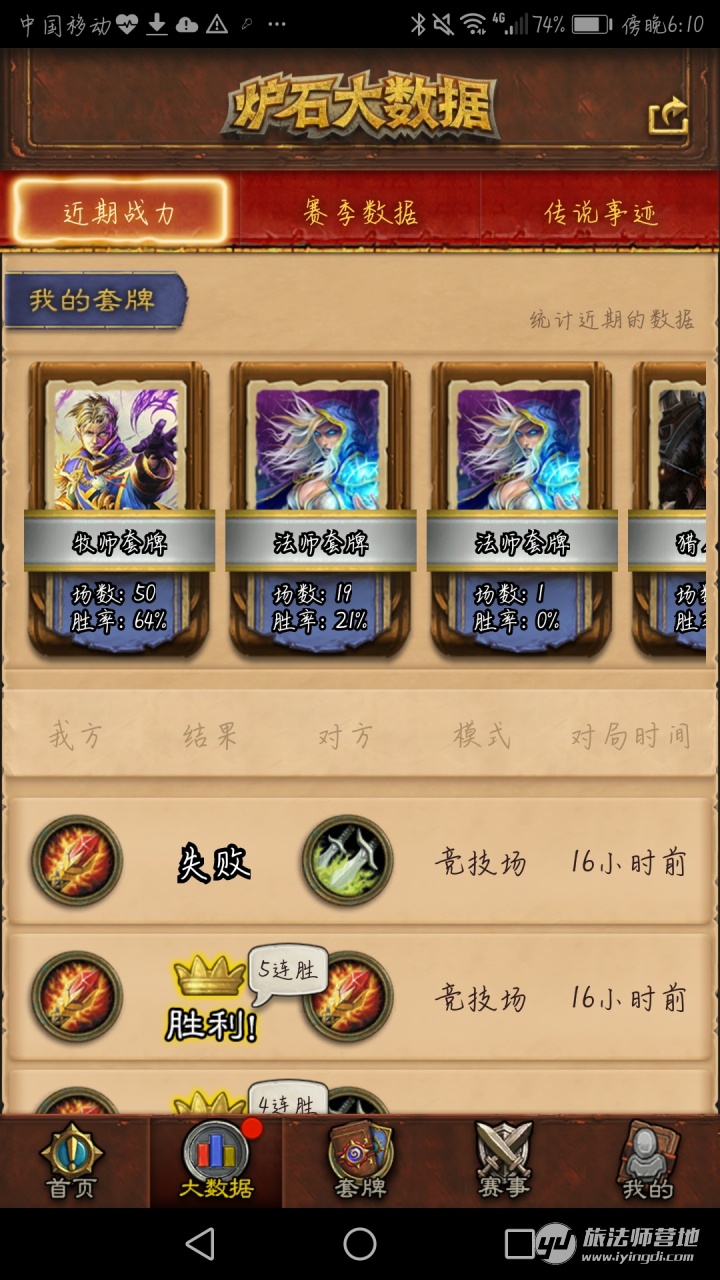
Task: Share the stats page via top-right icon
Action: click(668, 116)
